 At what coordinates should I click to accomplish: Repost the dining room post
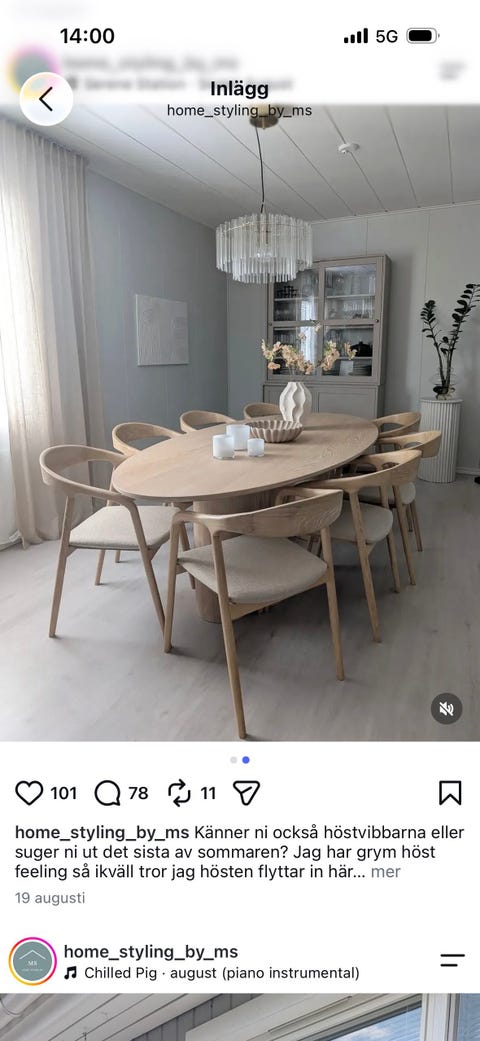click(179, 793)
